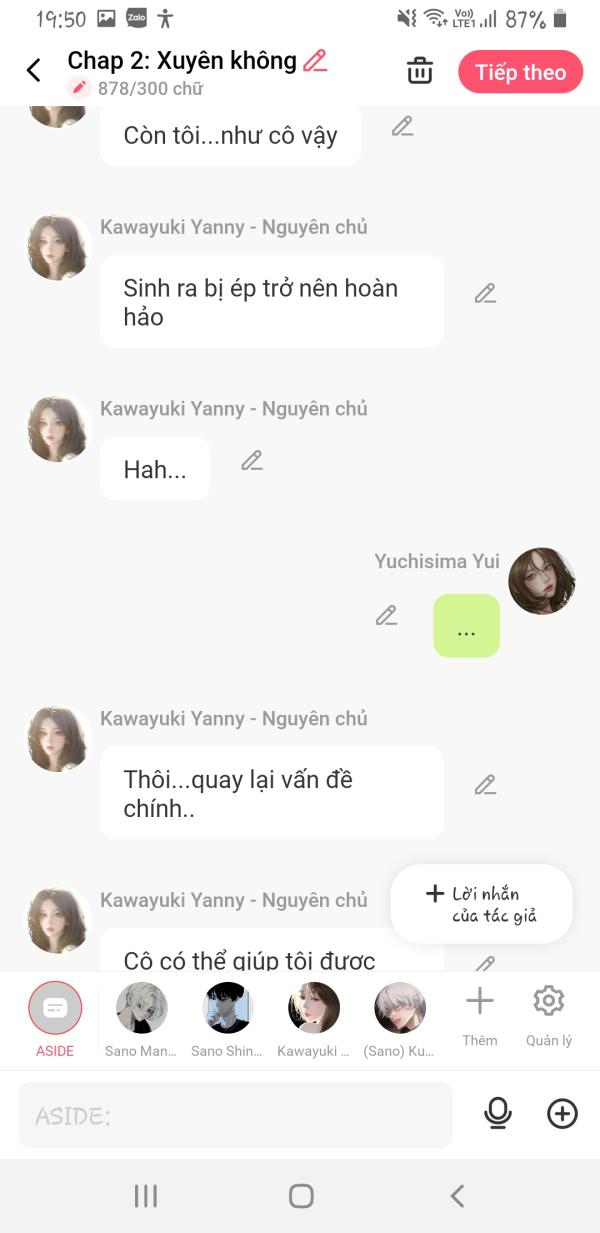This screenshot has width=600, height=1233.
Task: Add an author's note via Lời nhắn của tác giả
Action: pos(481,904)
